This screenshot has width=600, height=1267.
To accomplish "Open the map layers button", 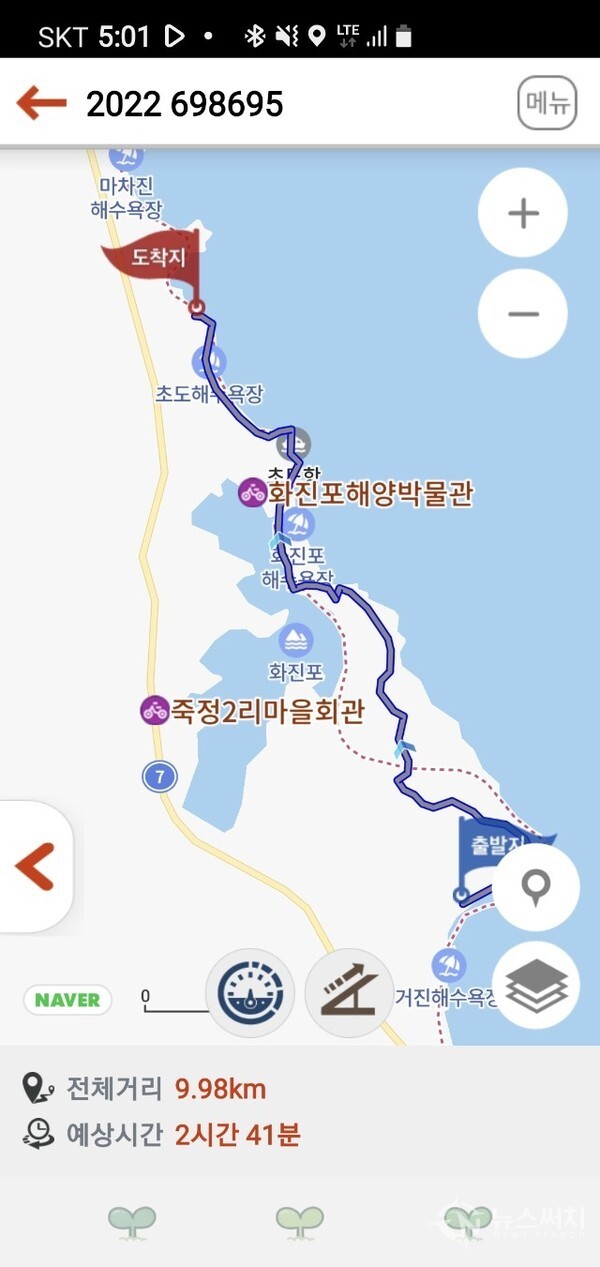I will [536, 985].
